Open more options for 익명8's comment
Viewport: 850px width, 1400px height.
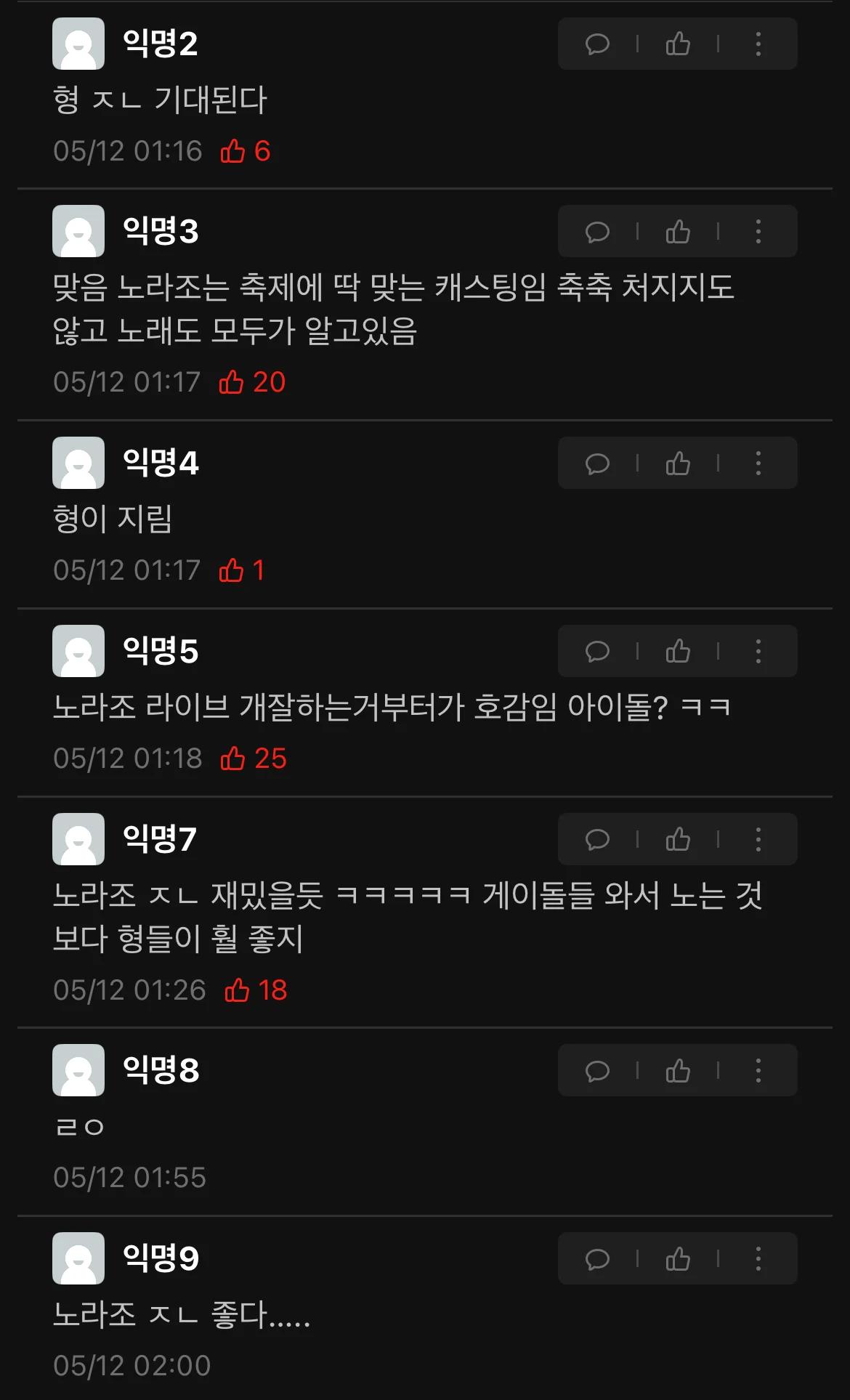pos(758,1070)
